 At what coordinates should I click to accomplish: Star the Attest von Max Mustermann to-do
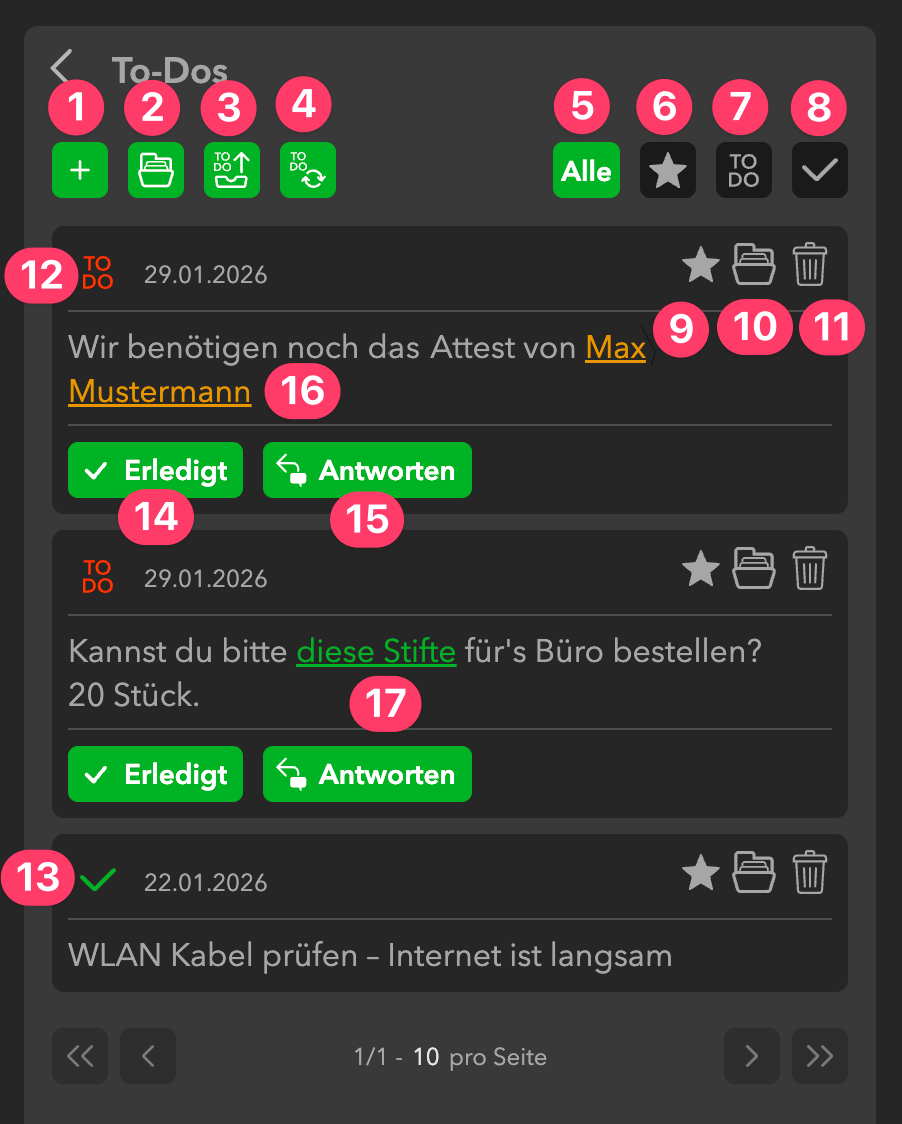click(x=701, y=266)
